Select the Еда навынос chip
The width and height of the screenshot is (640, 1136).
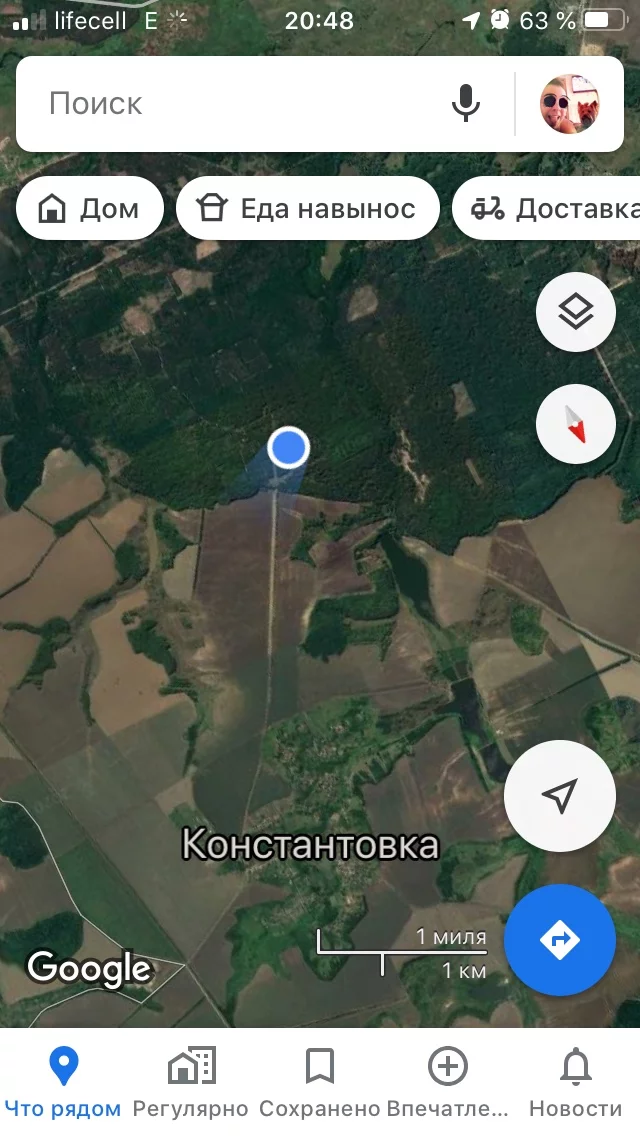[x=307, y=209]
